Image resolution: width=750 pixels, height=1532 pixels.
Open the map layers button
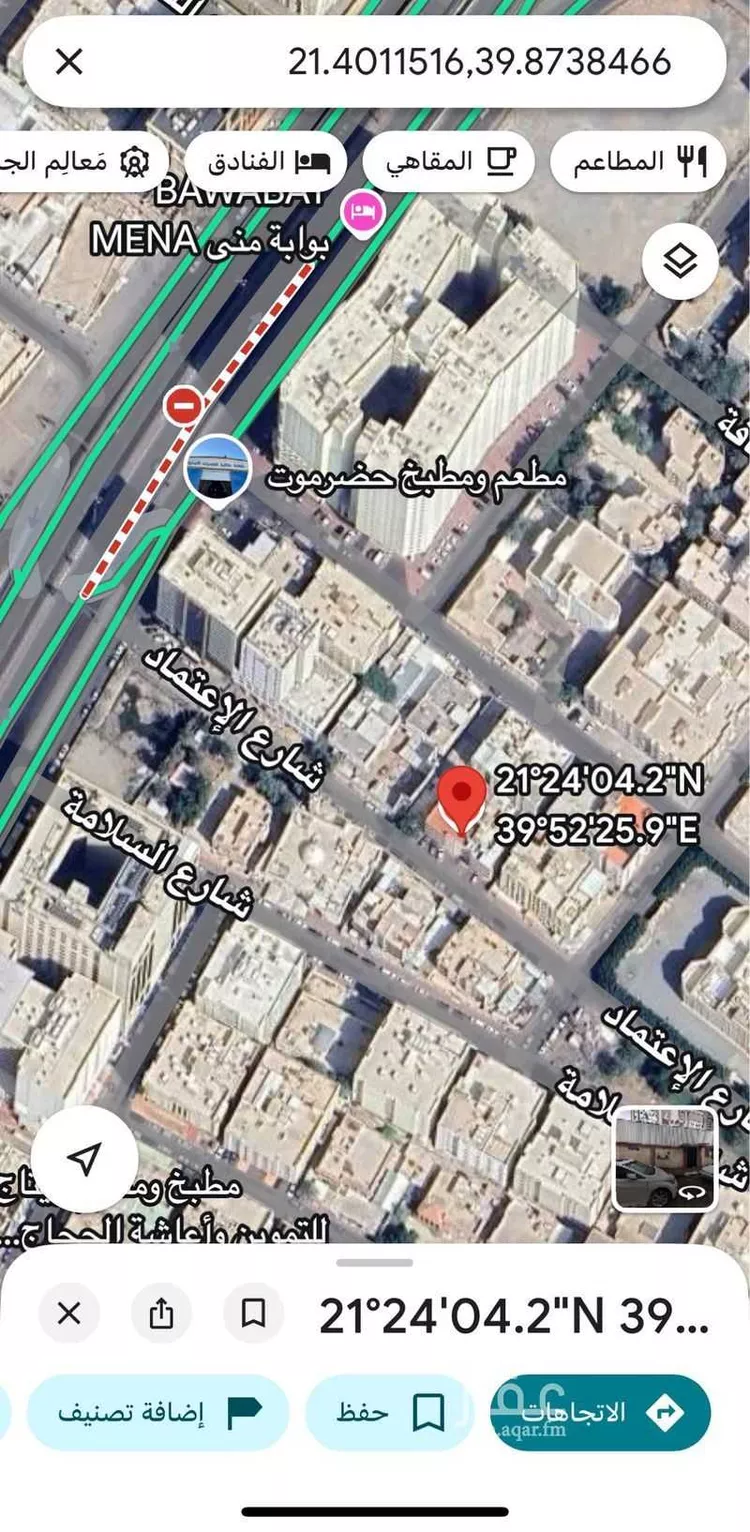click(x=680, y=263)
